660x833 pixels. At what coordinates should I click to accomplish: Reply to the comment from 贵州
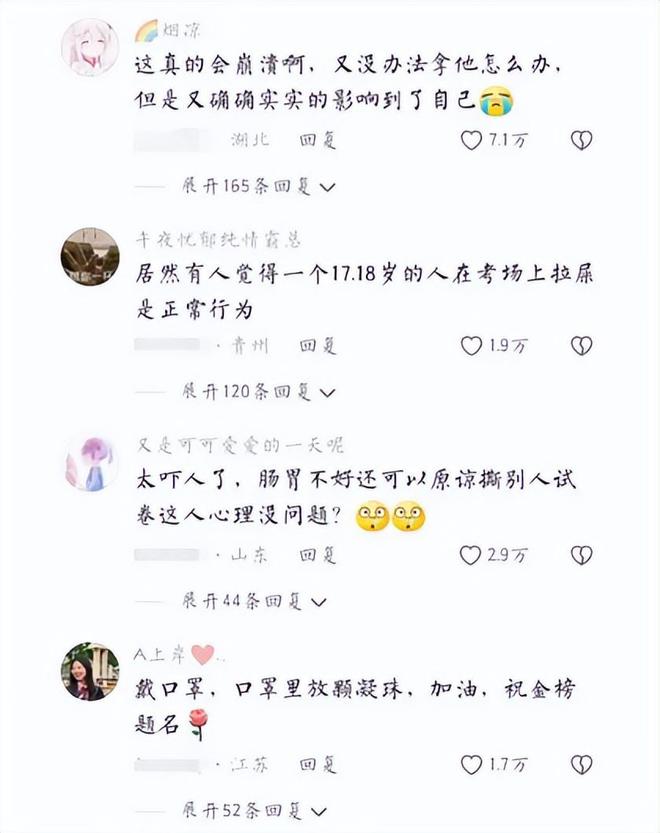pos(318,346)
